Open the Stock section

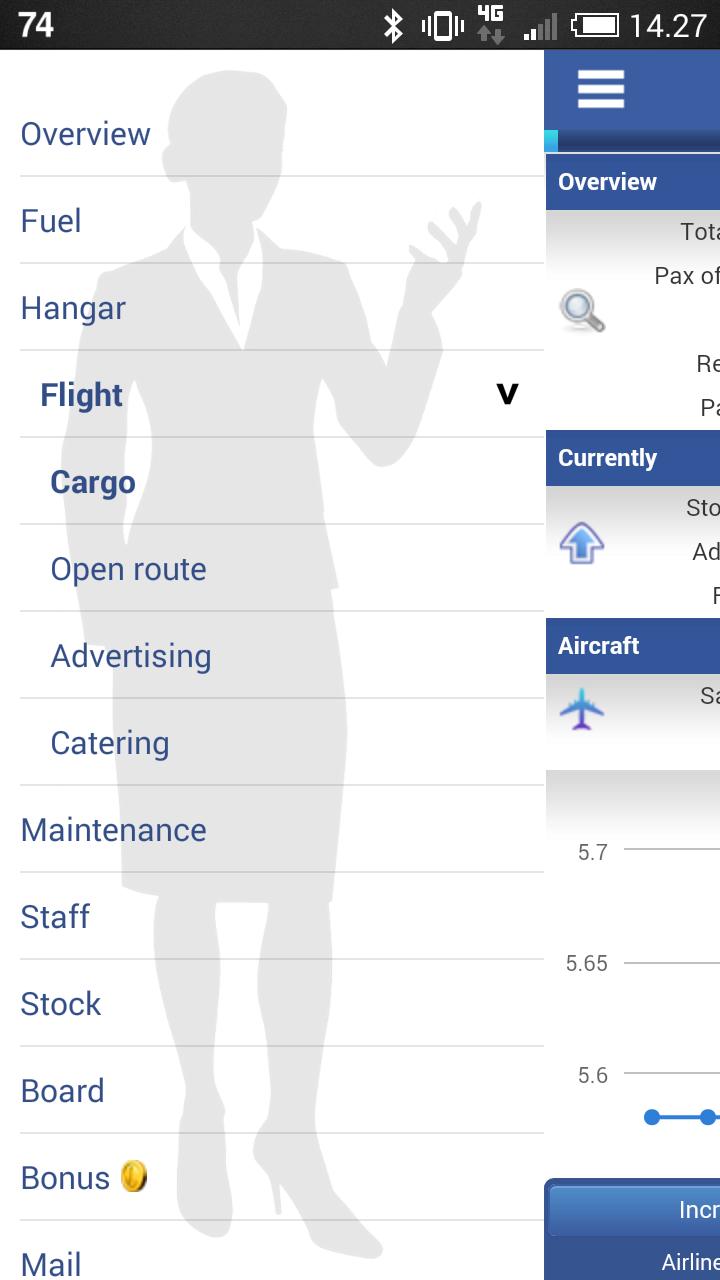[x=61, y=1004]
